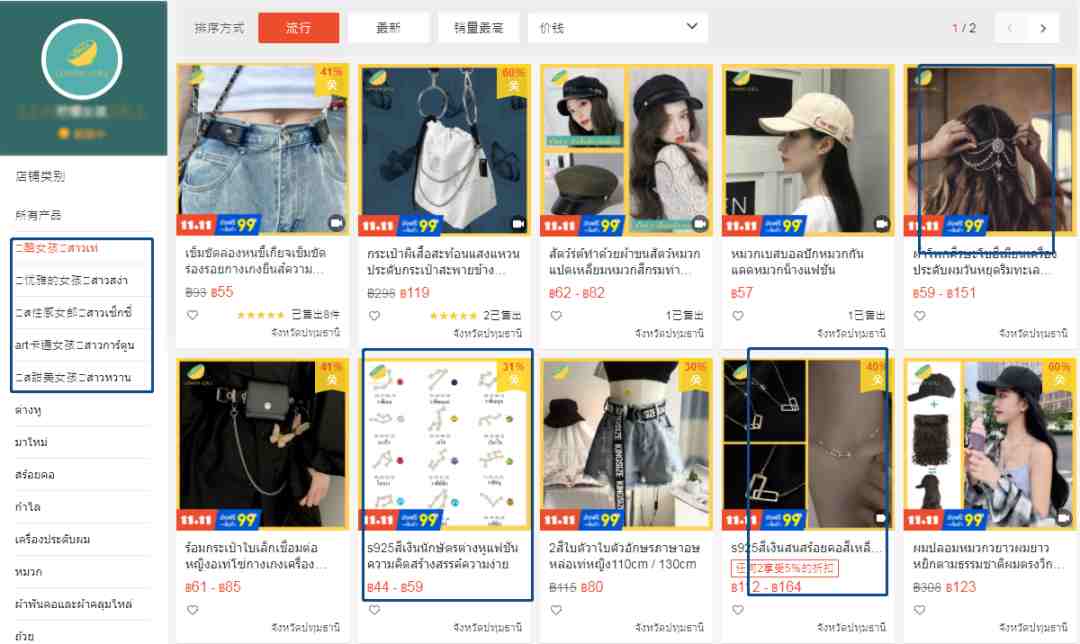Image resolution: width=1080 pixels, height=644 pixels.
Task: Open the shop's round logo avatar
Action: (x=82, y=60)
